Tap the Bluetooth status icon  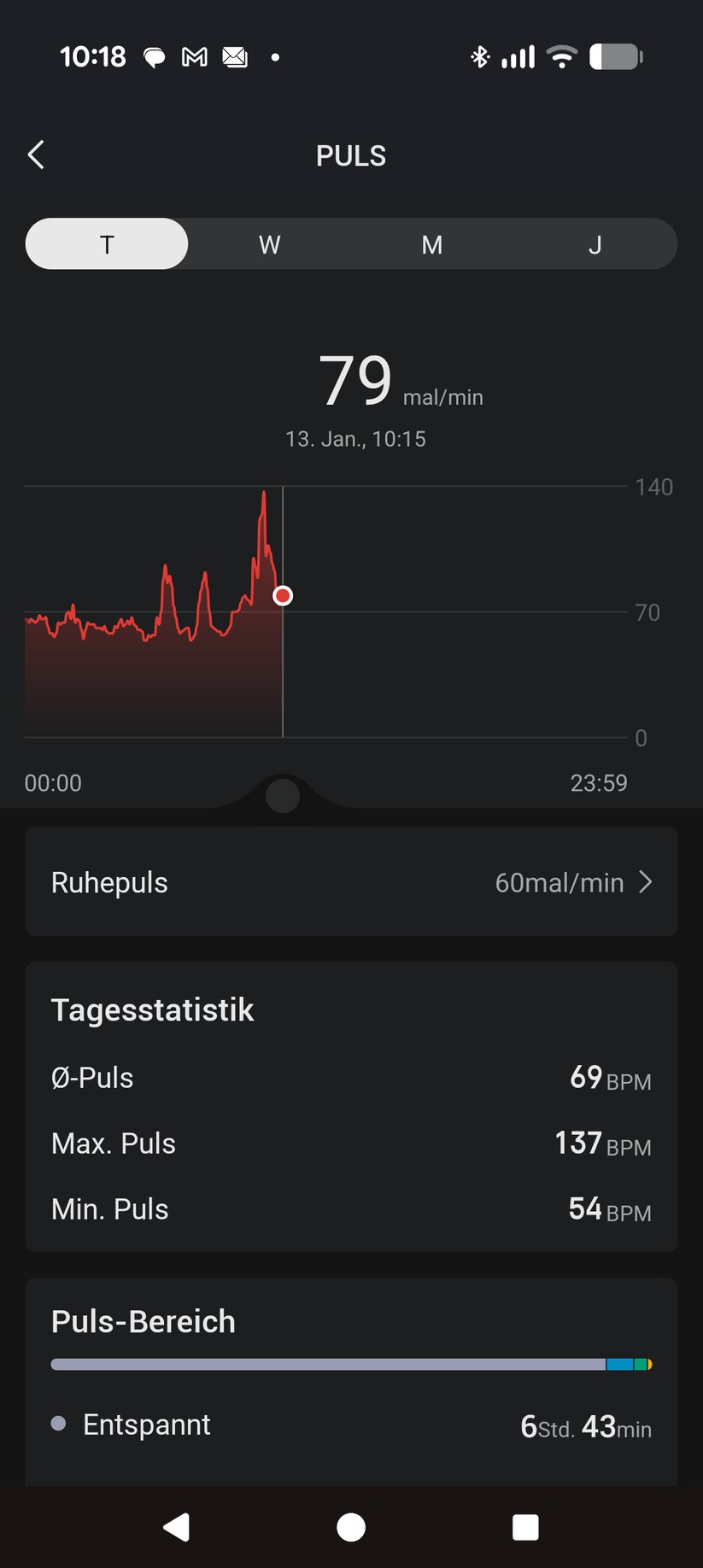pyautogui.click(x=480, y=56)
